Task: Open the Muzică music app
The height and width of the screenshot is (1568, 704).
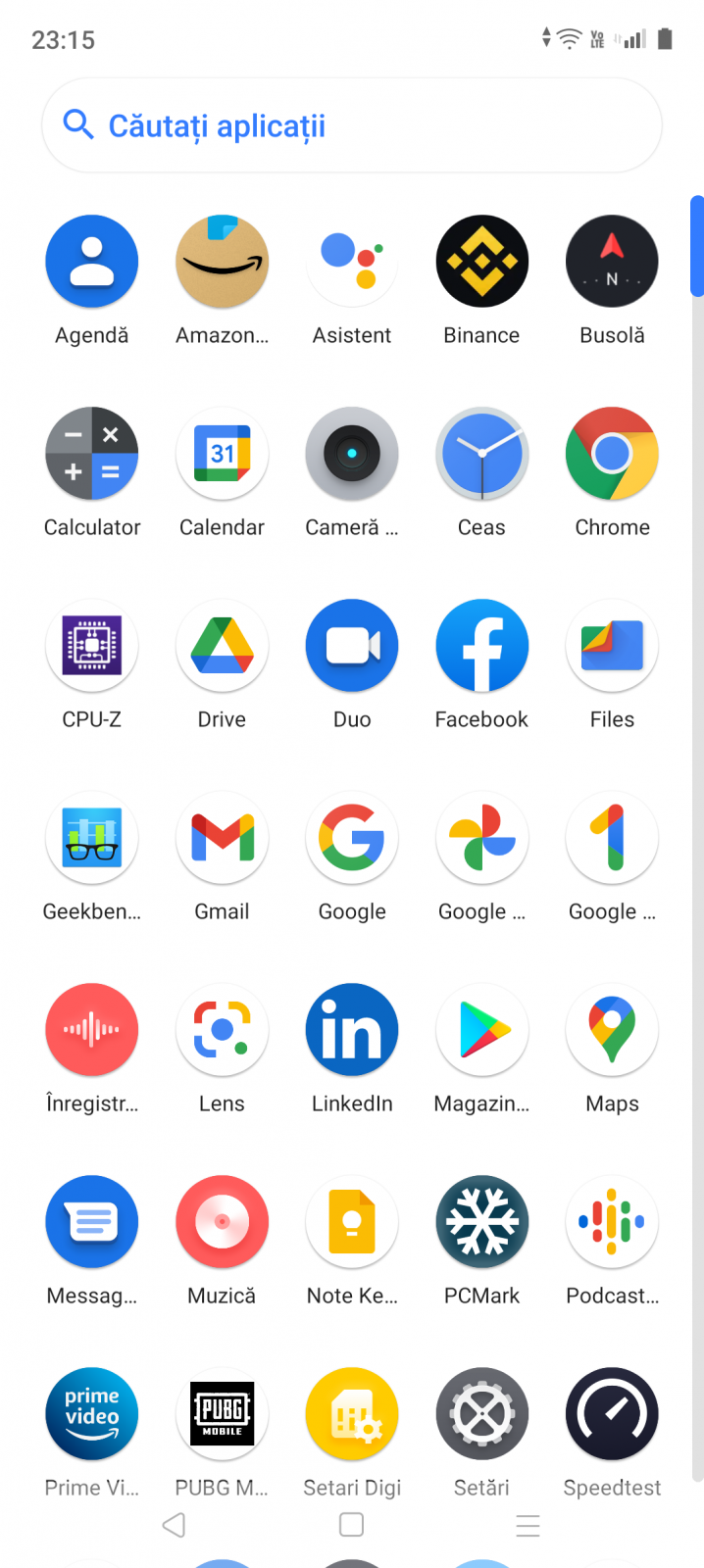Action: tap(222, 1222)
